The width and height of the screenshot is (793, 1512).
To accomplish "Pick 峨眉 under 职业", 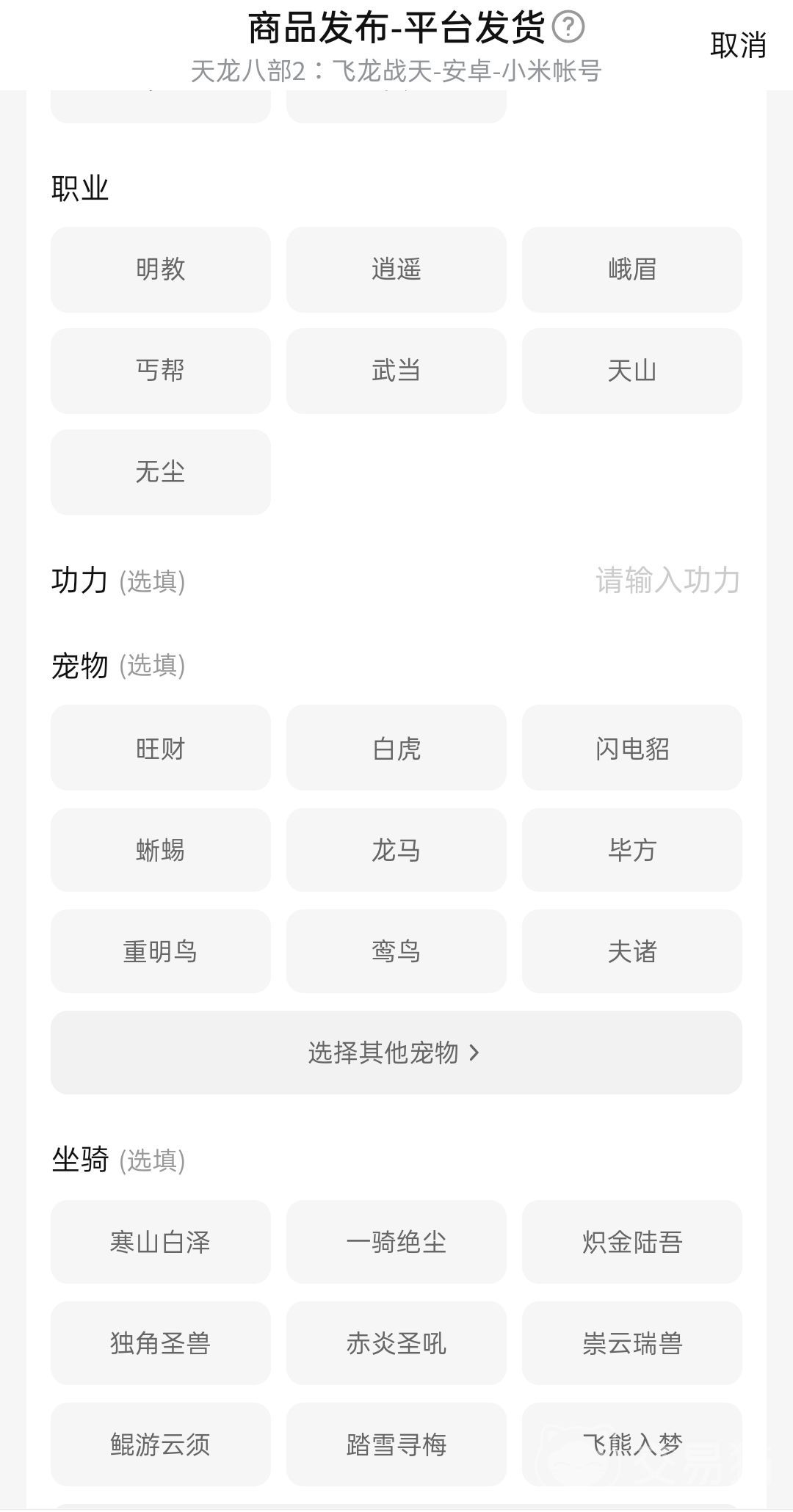I will (631, 269).
